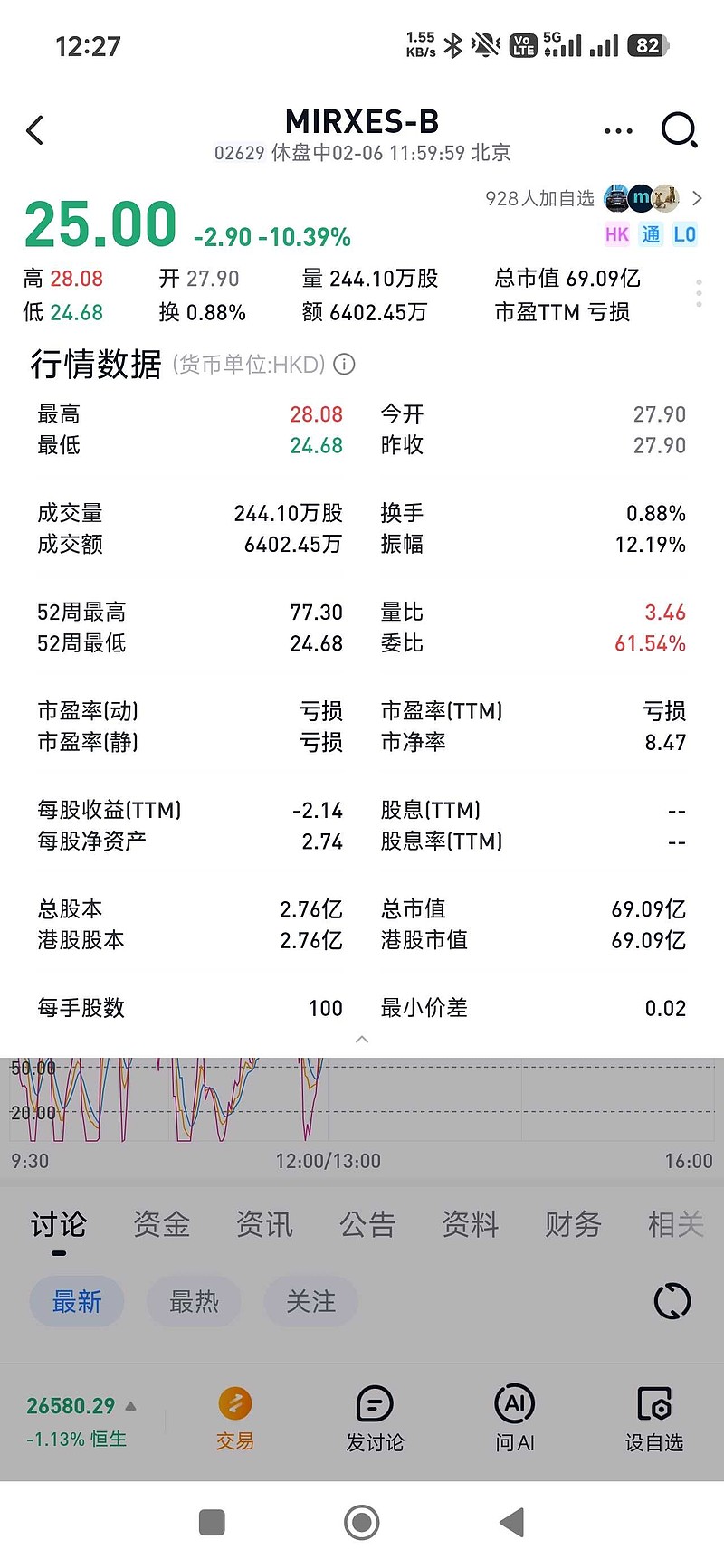This screenshot has width=724, height=1568.
Task: Open 交易 to trade this stock
Action: [x=235, y=1419]
